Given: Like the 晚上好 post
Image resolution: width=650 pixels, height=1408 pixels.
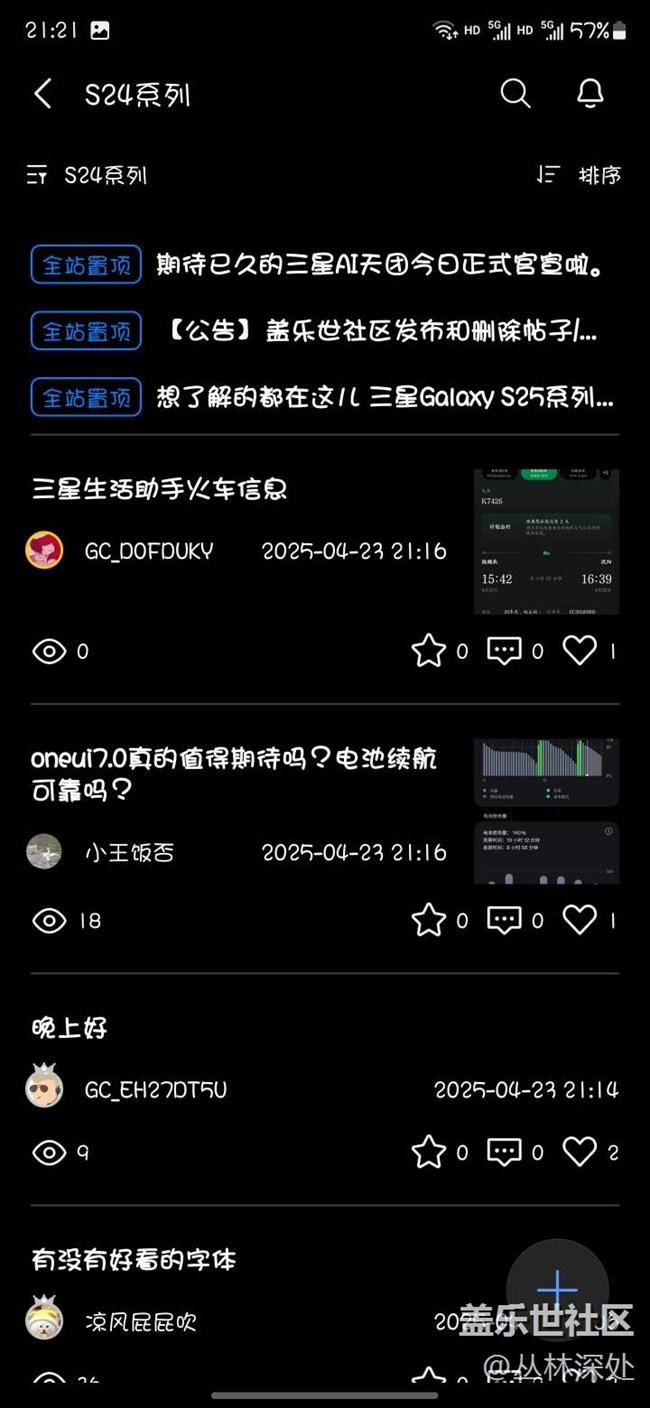Looking at the screenshot, I should pyautogui.click(x=580, y=1152).
